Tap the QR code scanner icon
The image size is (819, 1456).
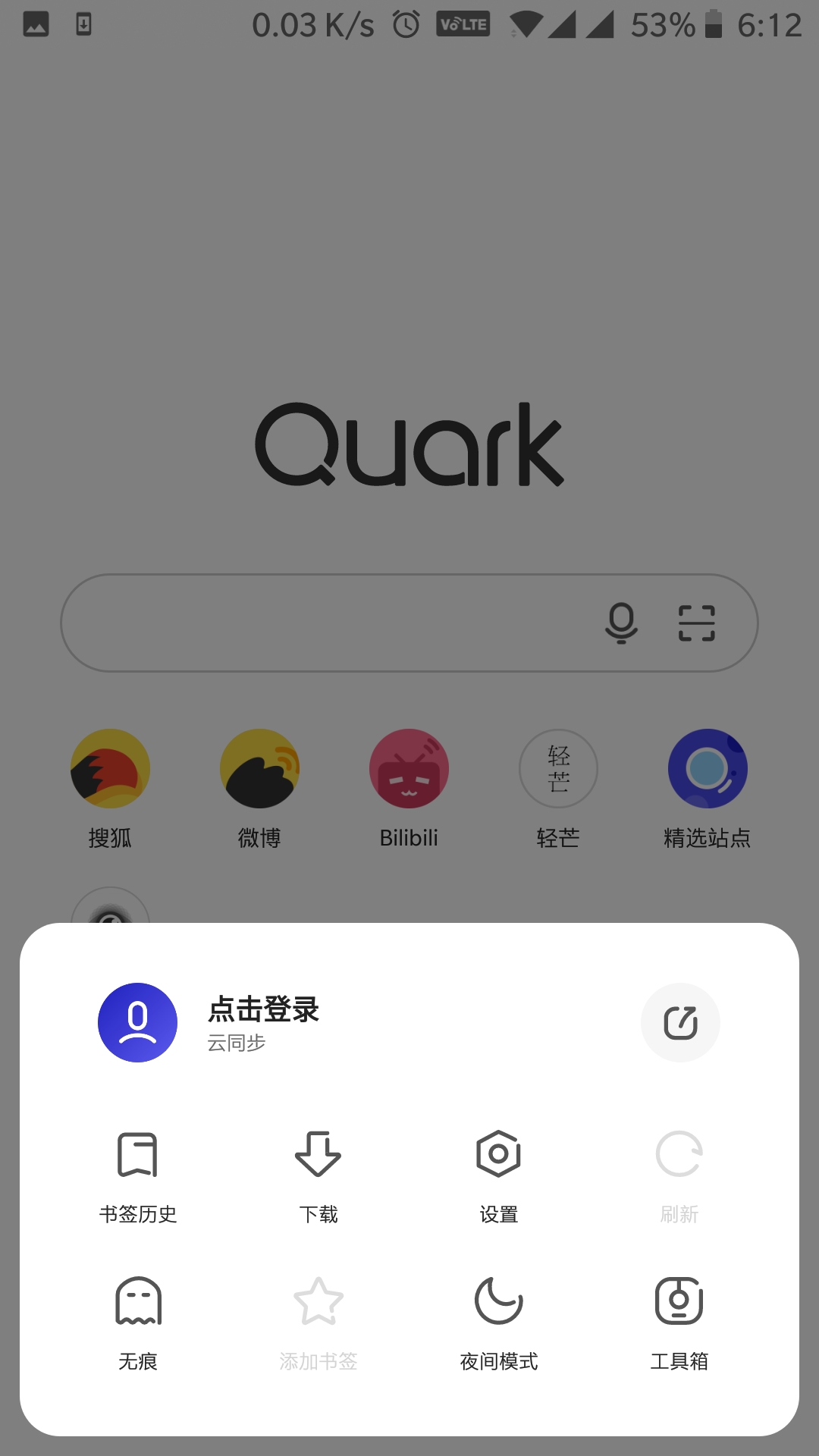pos(697,622)
